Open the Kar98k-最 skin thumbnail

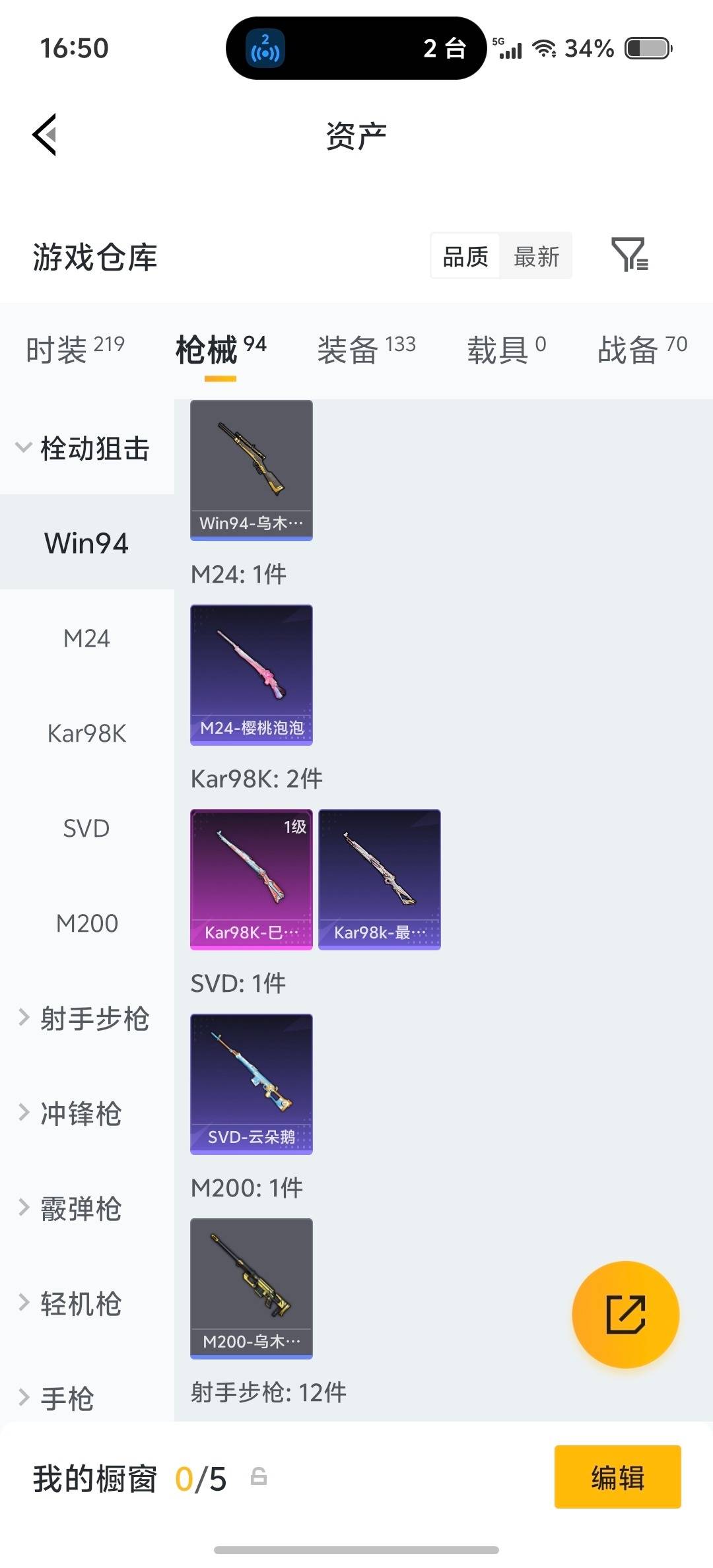(380, 878)
